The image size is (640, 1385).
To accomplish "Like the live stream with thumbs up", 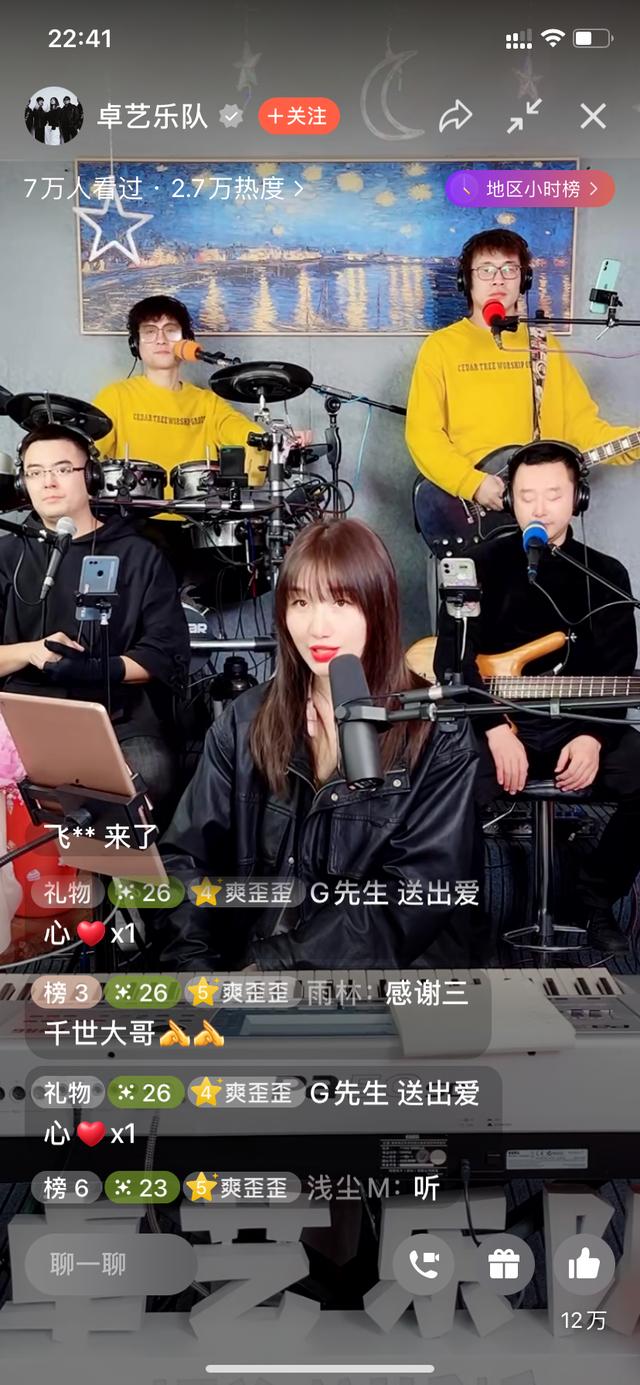I will pos(583,1264).
